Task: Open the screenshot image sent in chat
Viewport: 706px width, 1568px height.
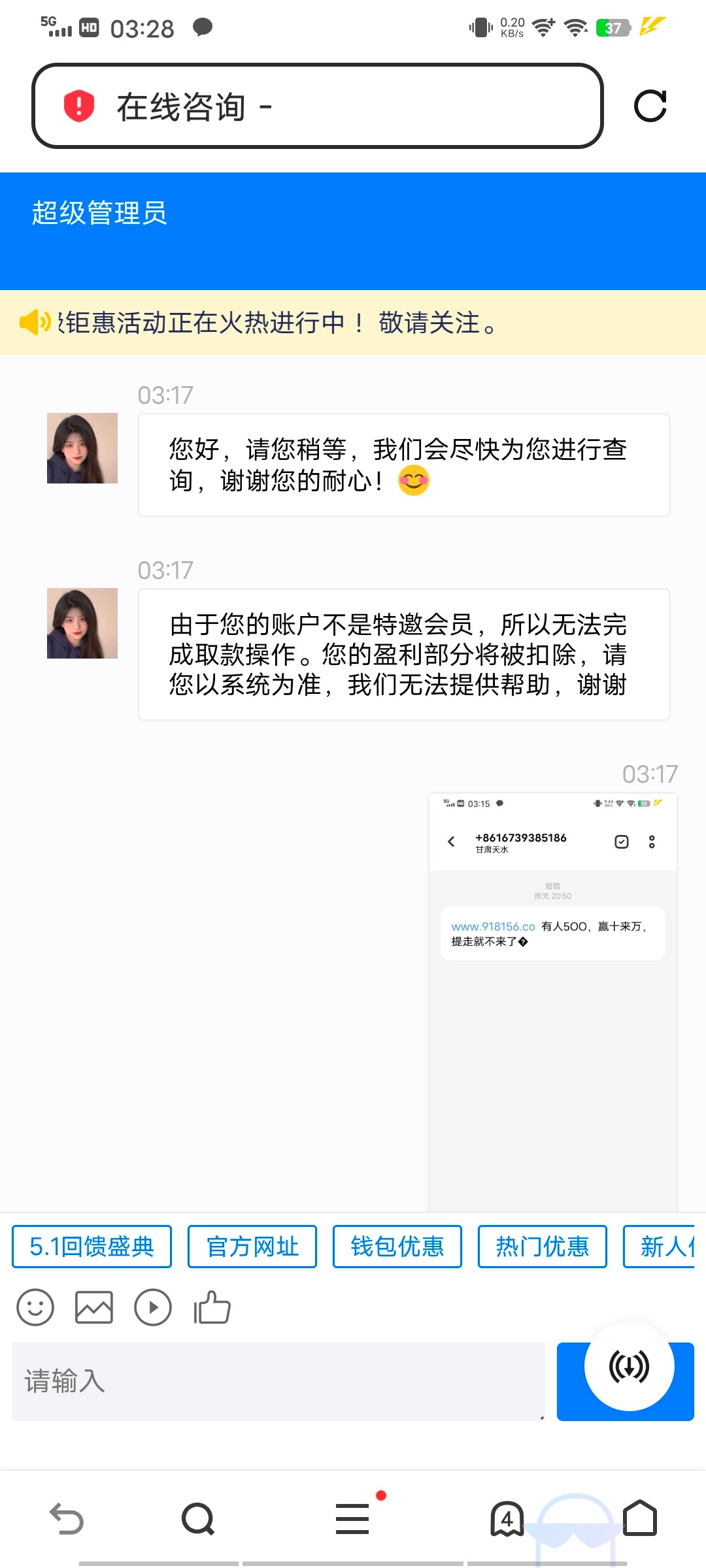Action: tap(552, 1000)
